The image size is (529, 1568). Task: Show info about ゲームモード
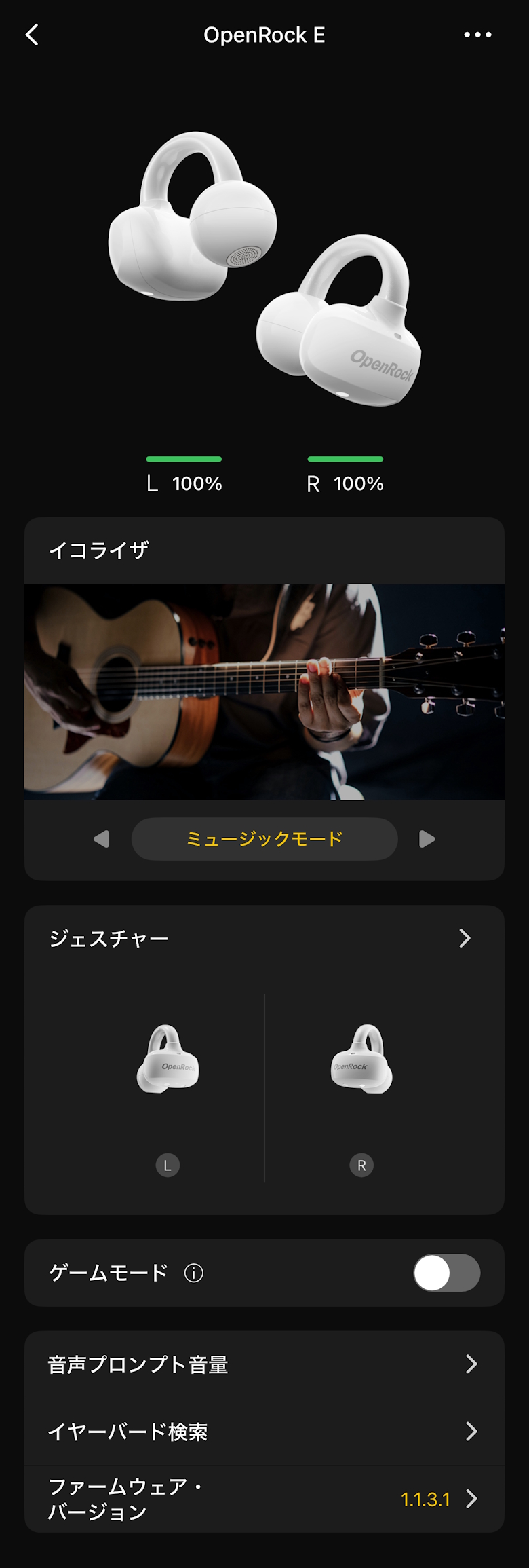point(194,1273)
